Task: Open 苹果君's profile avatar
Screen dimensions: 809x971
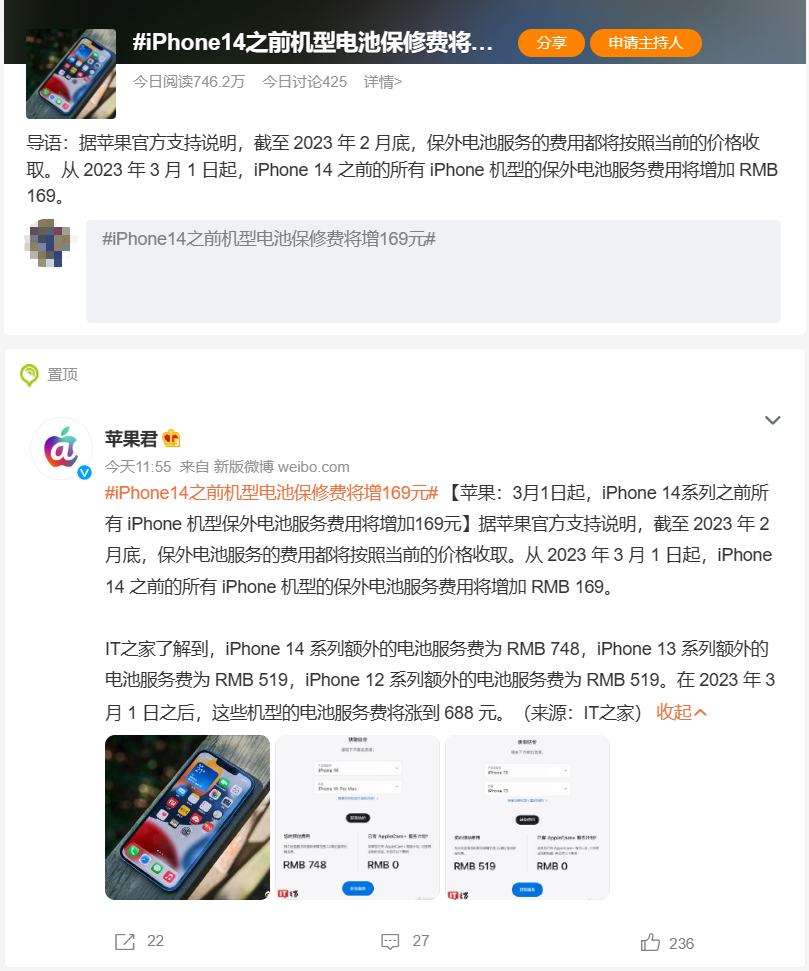Action: 62,449
